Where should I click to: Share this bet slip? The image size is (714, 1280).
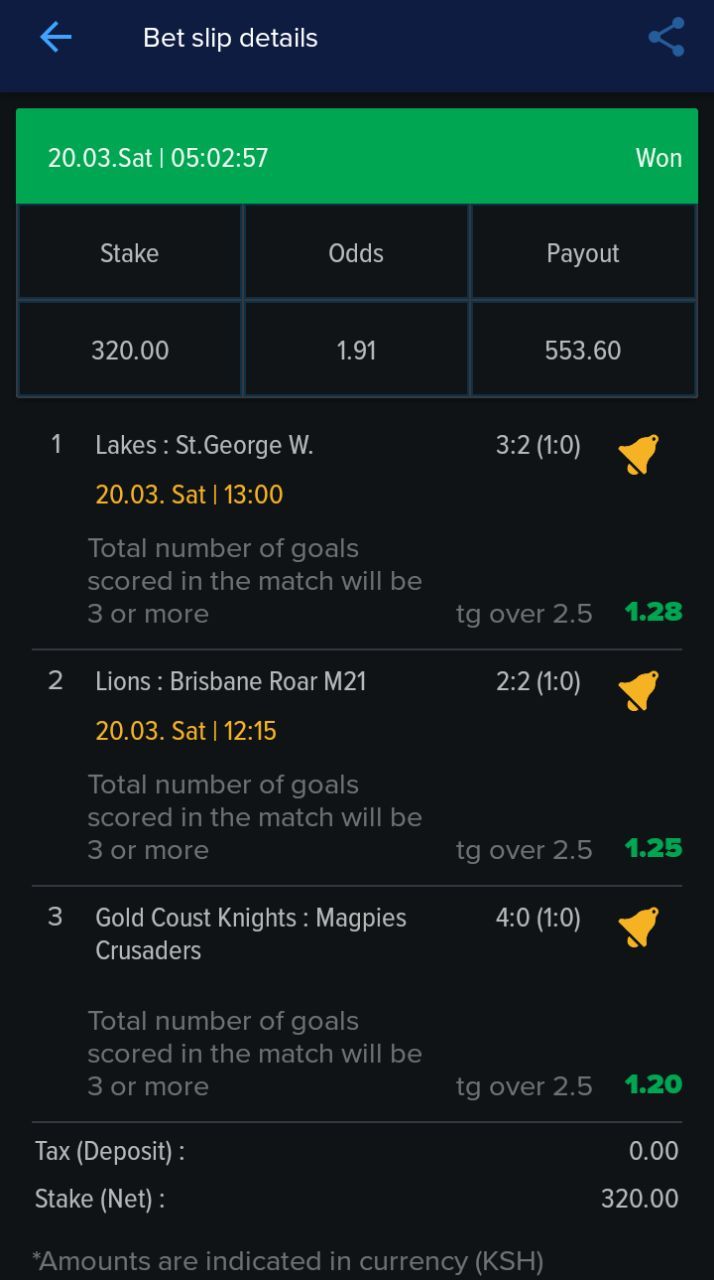(x=666, y=38)
